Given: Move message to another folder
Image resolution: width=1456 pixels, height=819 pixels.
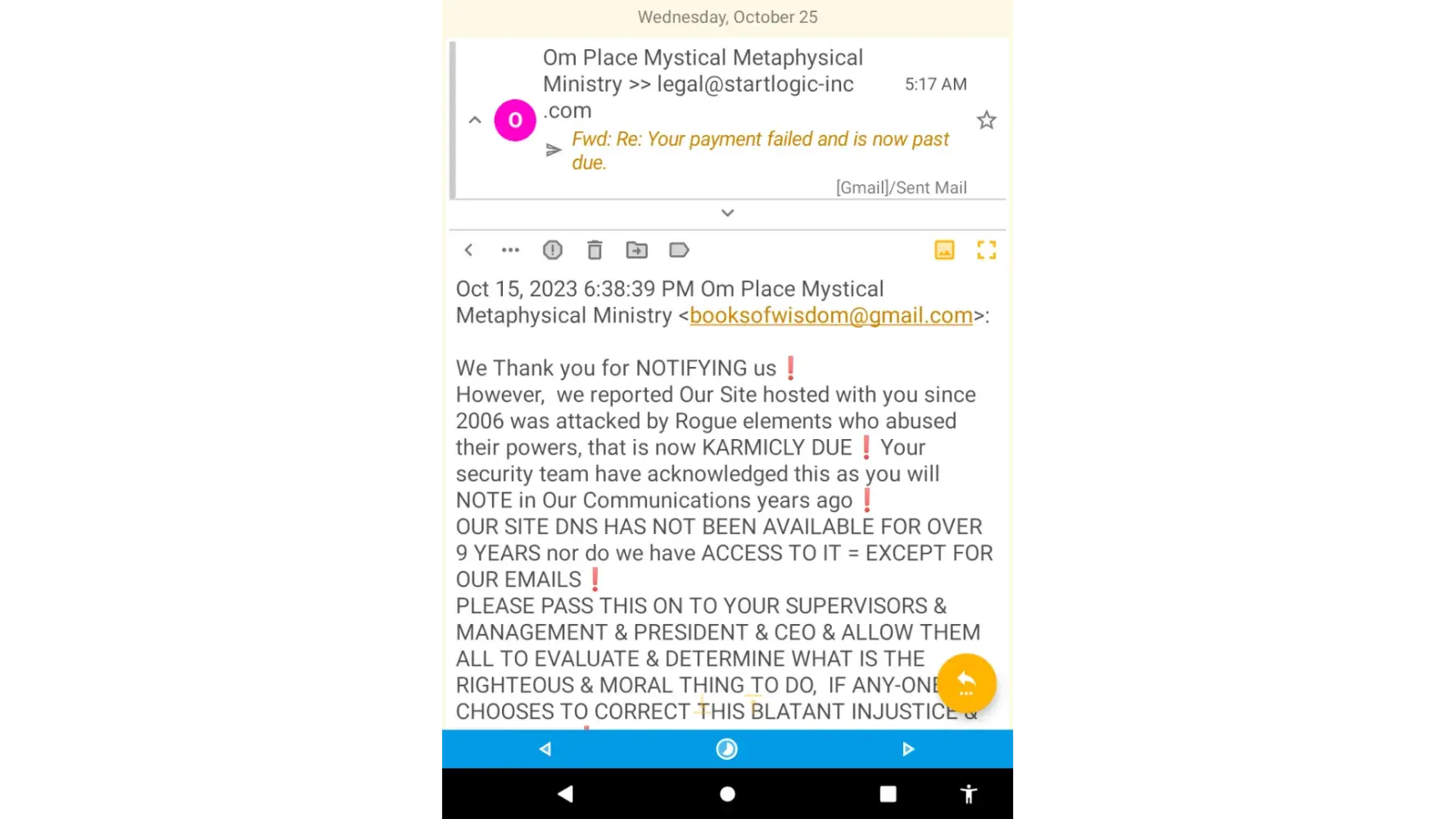Looking at the screenshot, I should pyautogui.click(x=637, y=250).
